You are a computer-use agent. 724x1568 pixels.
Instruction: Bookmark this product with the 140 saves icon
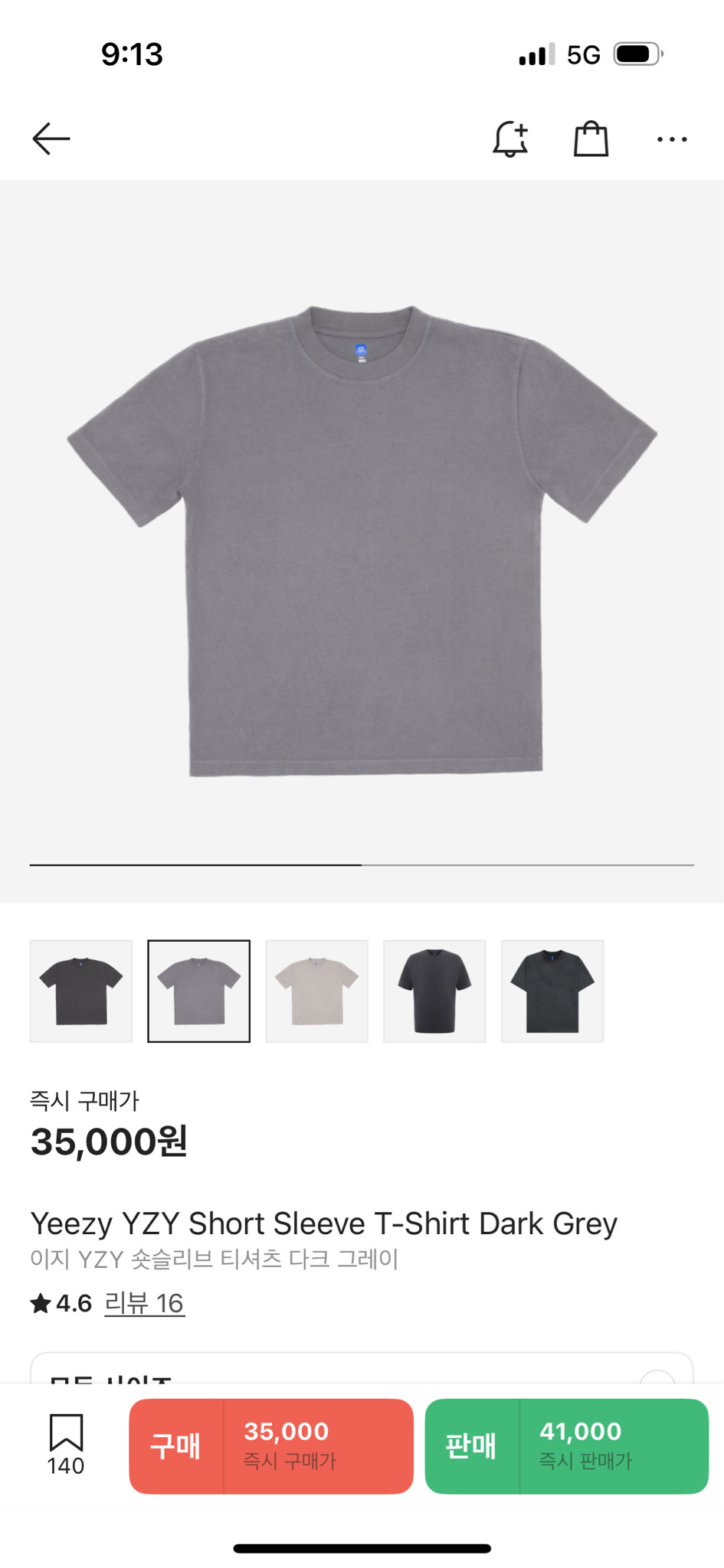click(x=66, y=1443)
